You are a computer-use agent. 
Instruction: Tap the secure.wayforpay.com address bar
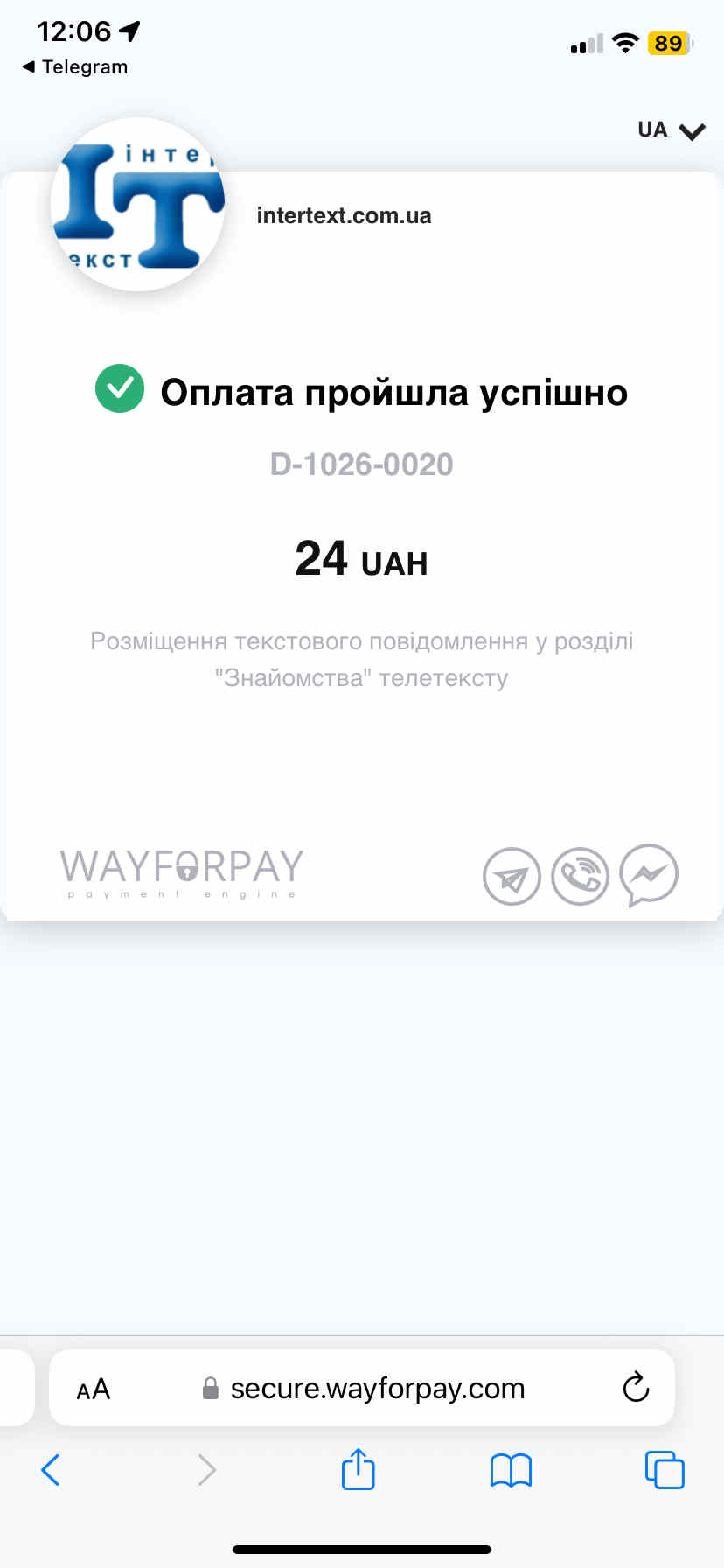(x=363, y=1388)
